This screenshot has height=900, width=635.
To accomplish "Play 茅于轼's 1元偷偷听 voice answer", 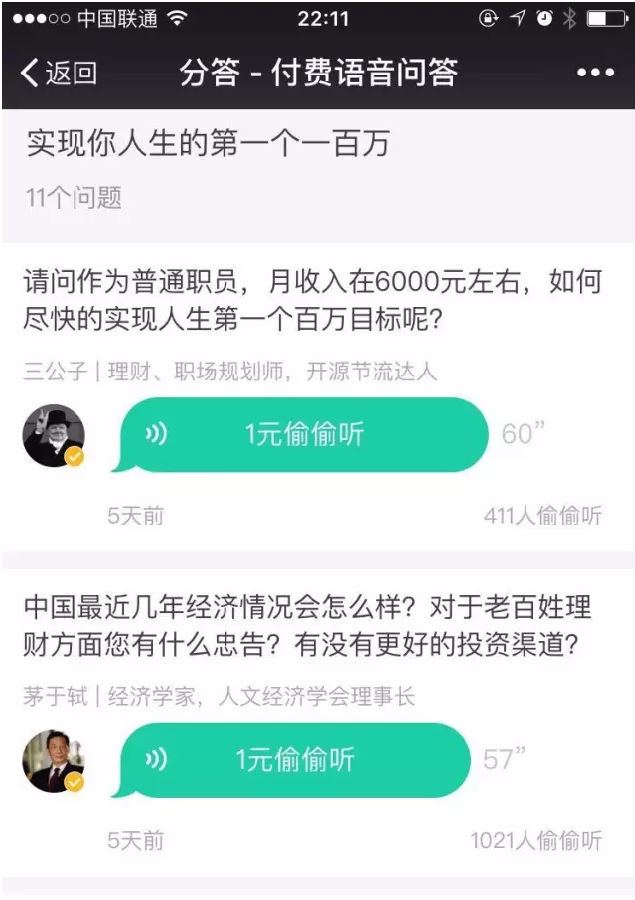I will click(294, 760).
